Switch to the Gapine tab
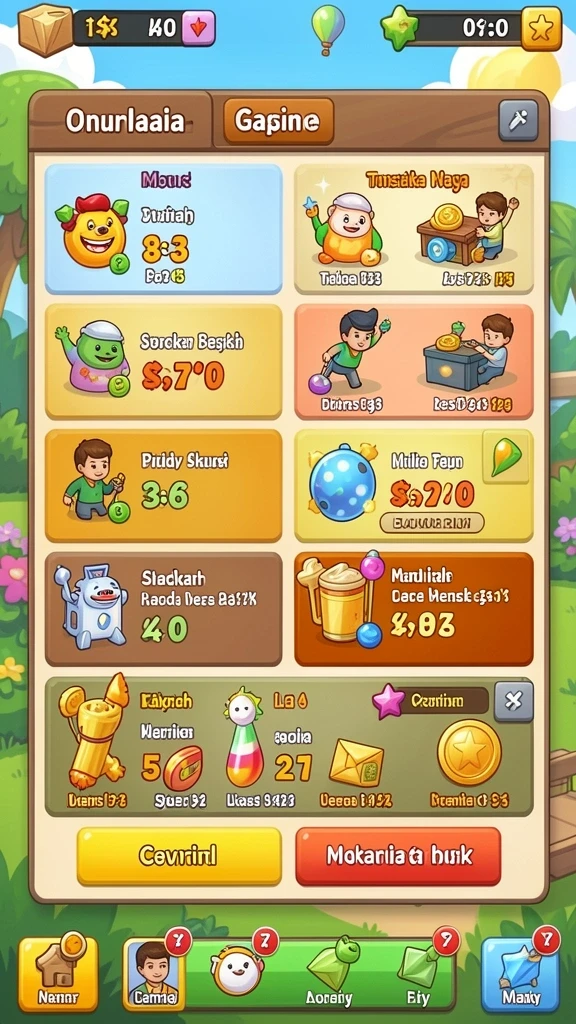The width and height of the screenshot is (576, 1024). coord(278,121)
